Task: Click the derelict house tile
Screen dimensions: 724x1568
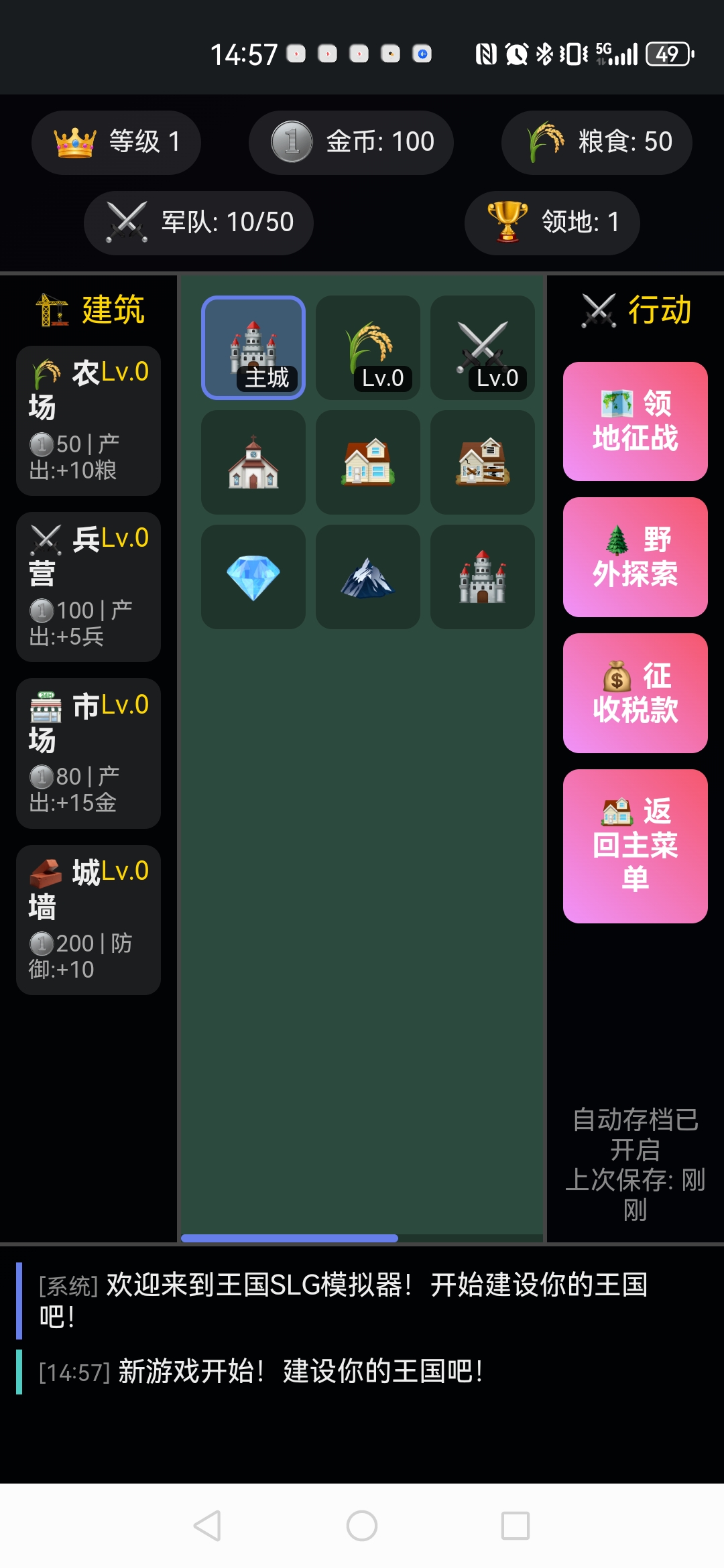Action: (483, 462)
